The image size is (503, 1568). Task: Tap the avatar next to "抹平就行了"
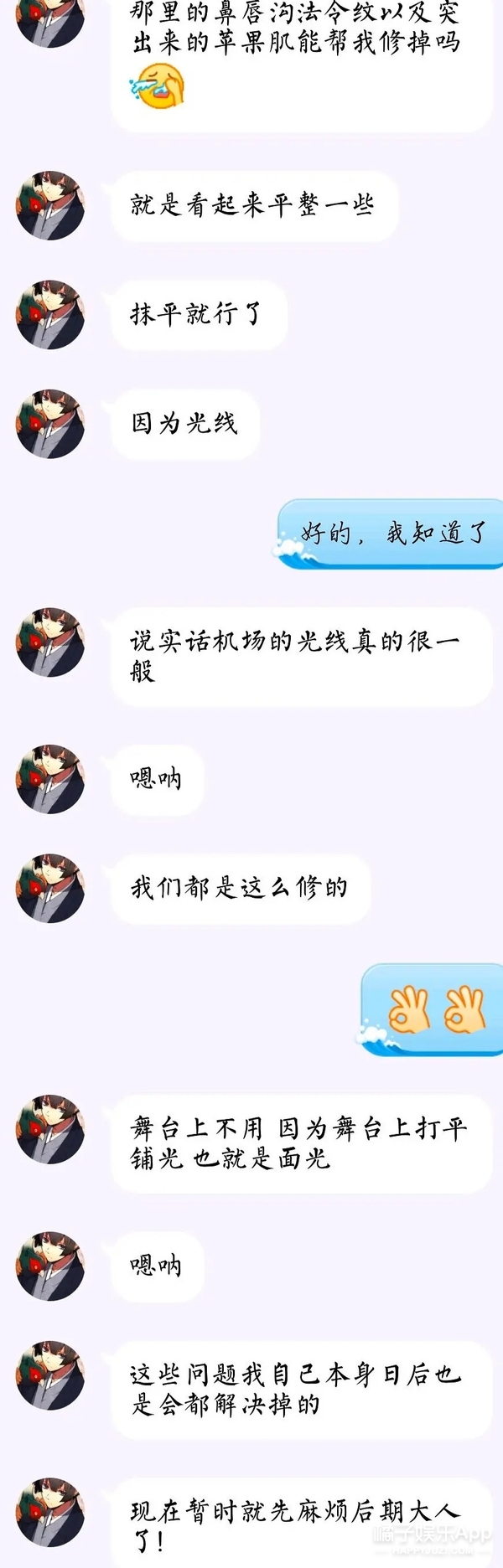50,315
